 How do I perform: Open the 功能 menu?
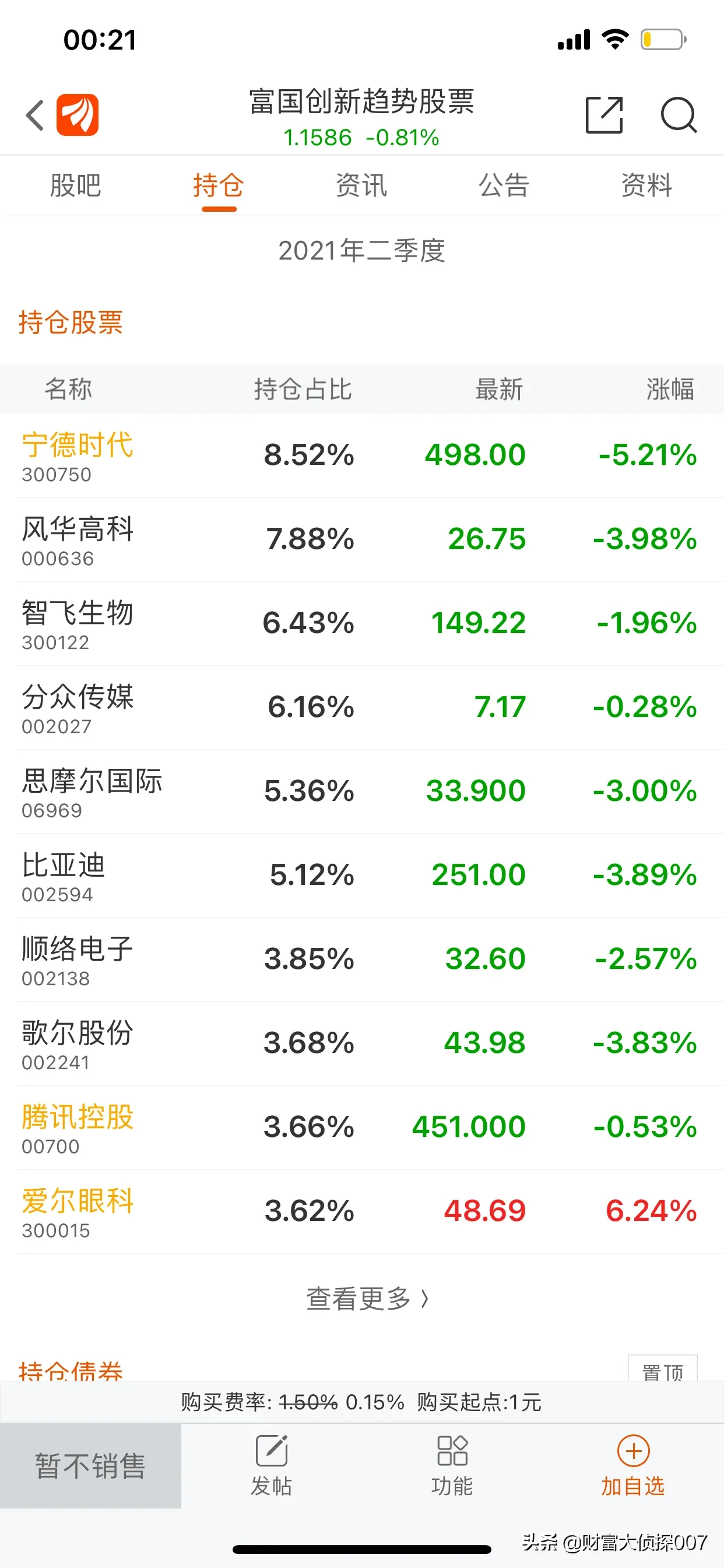452,1466
